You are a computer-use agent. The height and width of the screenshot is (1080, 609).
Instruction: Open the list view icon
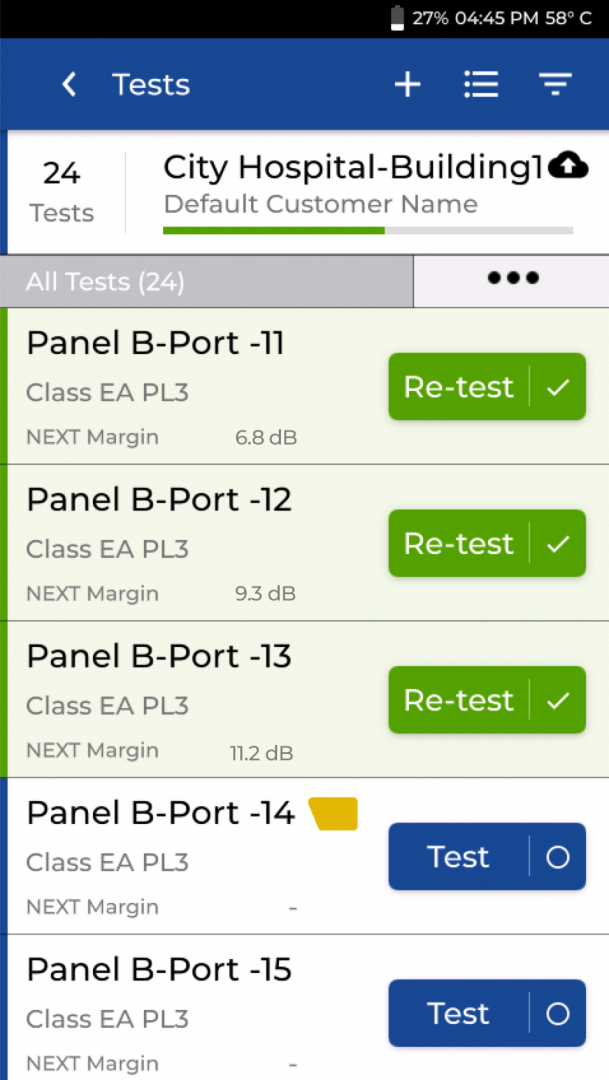click(481, 85)
